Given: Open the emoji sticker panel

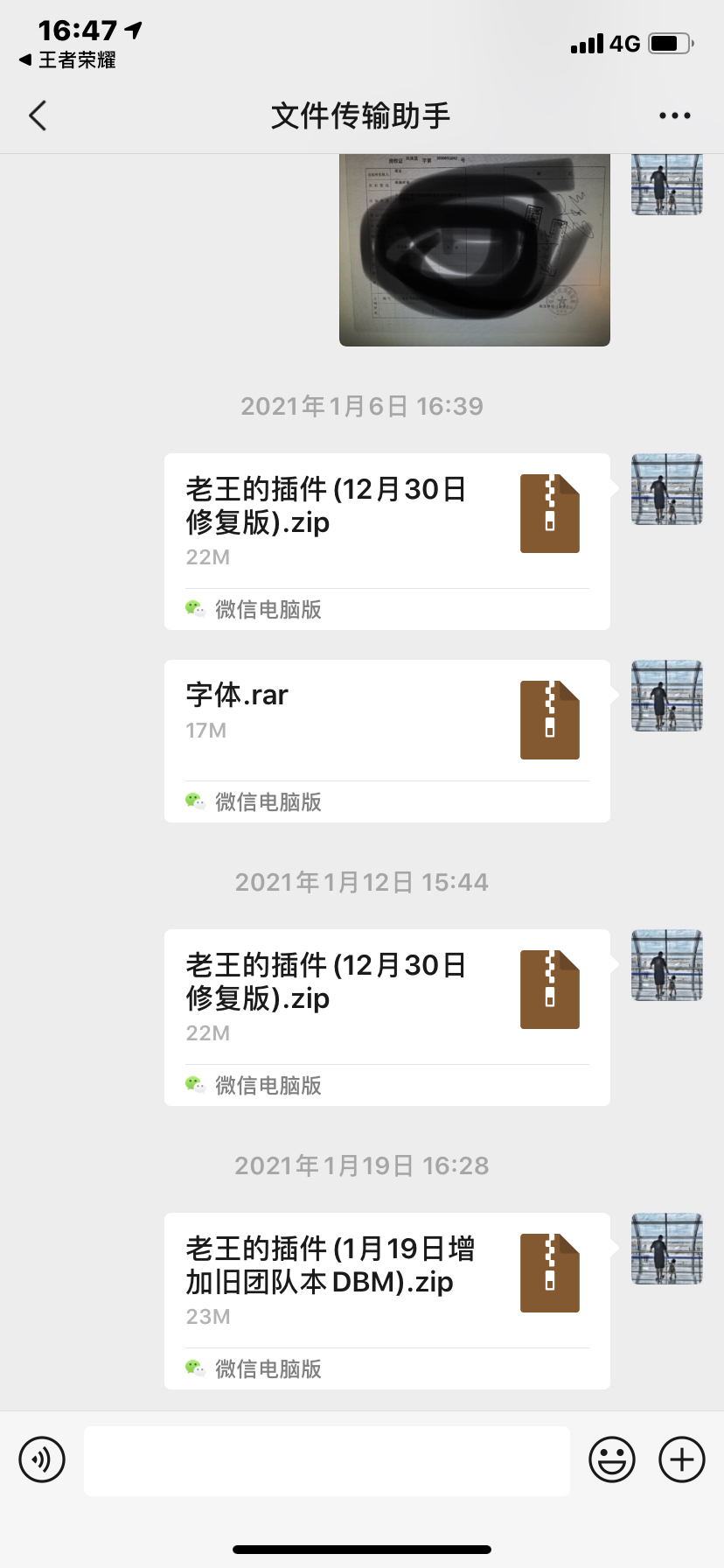Looking at the screenshot, I should pyautogui.click(x=612, y=1459).
